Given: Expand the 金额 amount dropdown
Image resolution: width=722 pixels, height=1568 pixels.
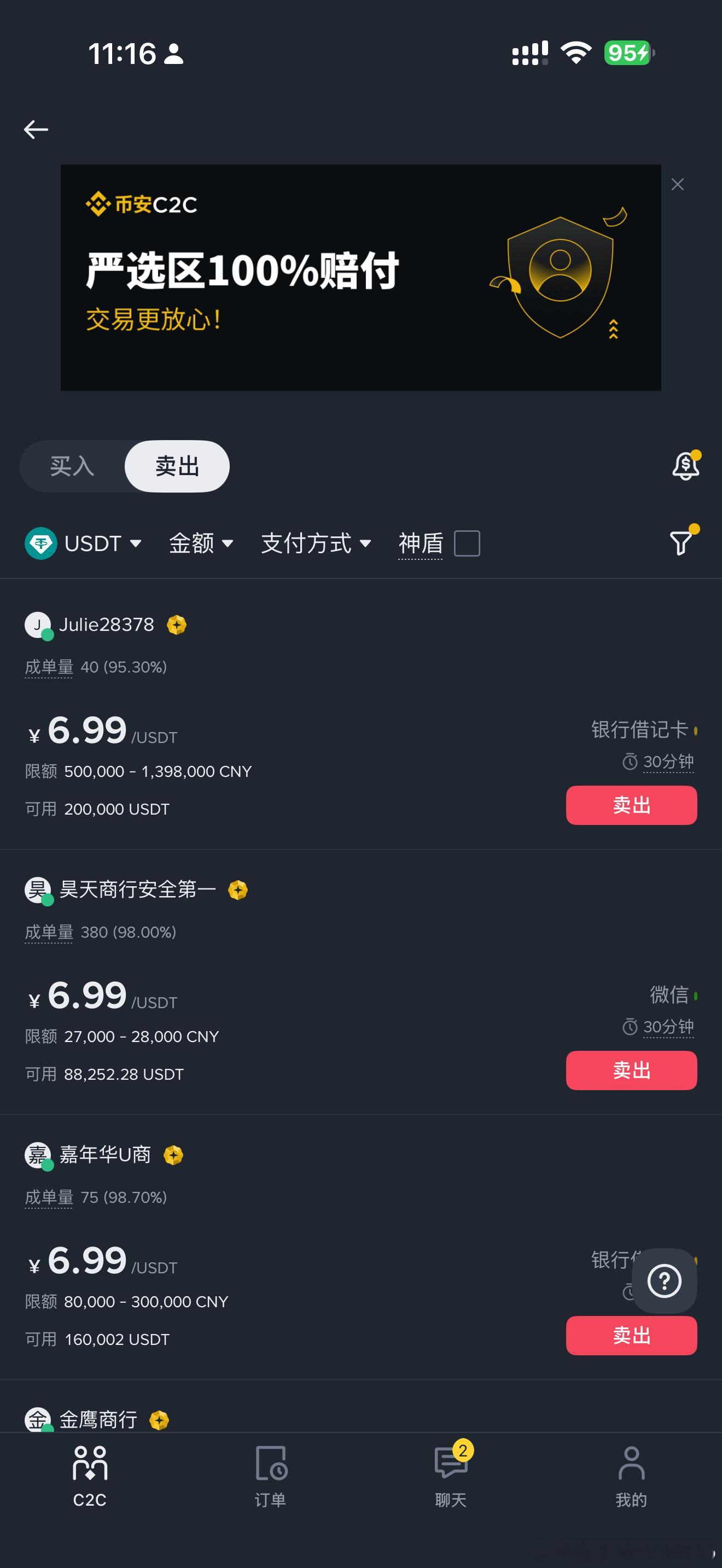Looking at the screenshot, I should (201, 543).
